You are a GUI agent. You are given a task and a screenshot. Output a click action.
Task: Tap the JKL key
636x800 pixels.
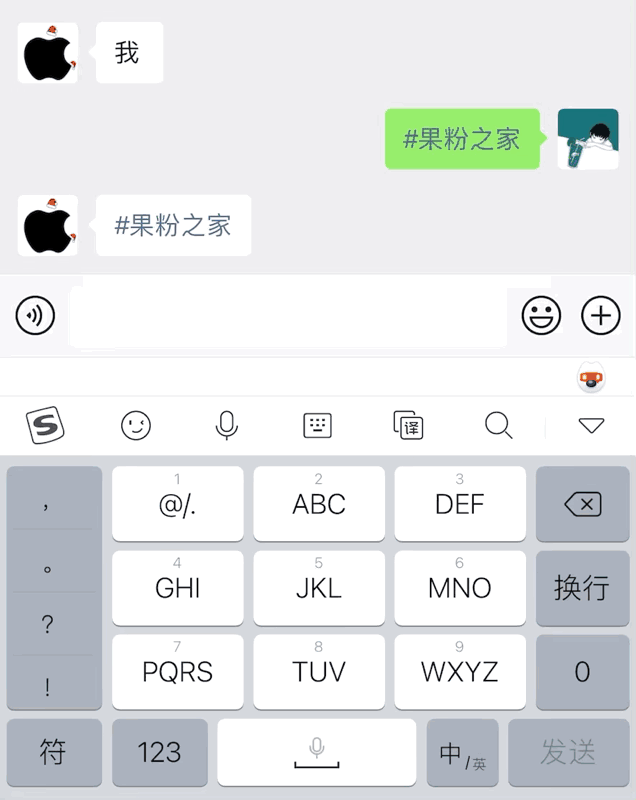318,587
